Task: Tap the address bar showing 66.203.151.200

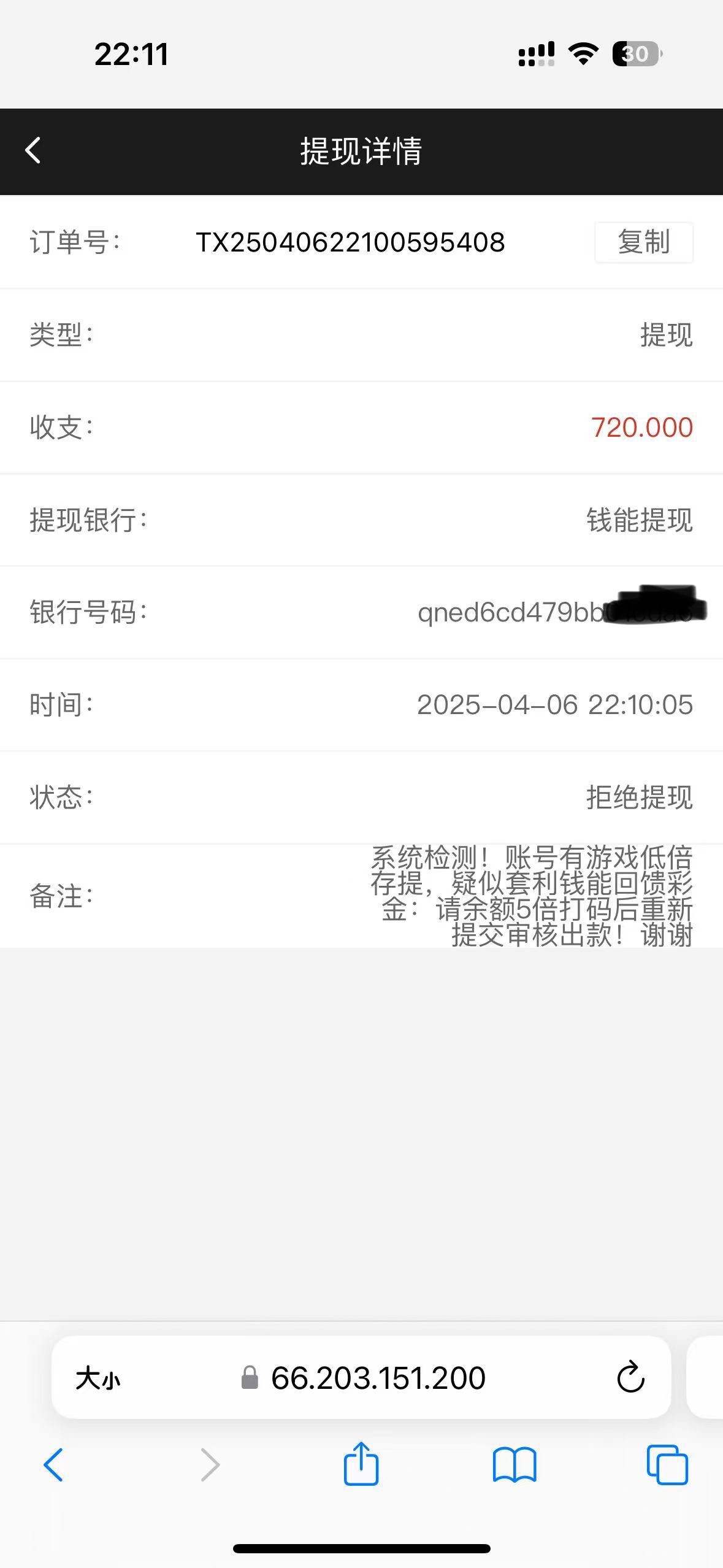Action: coord(378,1378)
